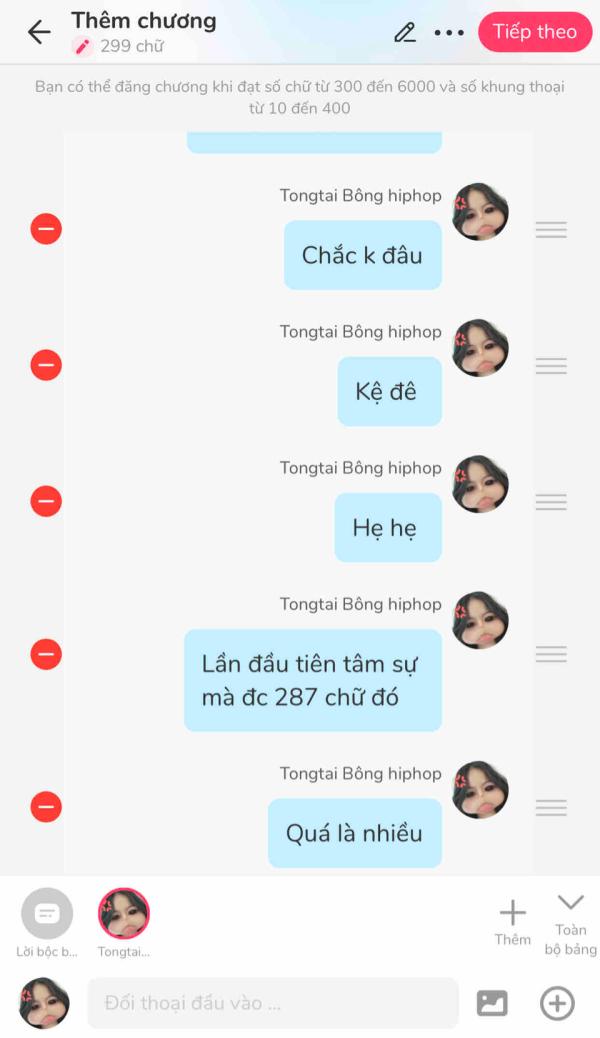
Task: Delete the 'Hẹ hẹ' message
Action: tap(46, 501)
